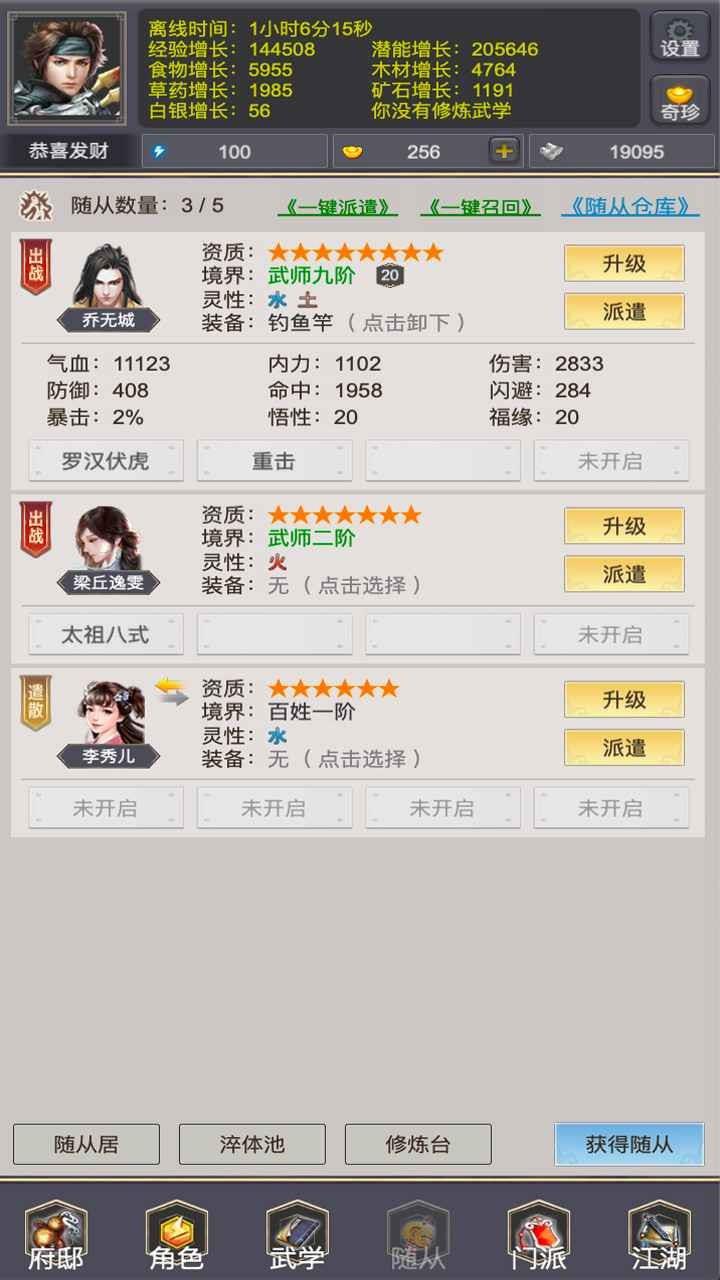Tap the 一键召回 link
The height and width of the screenshot is (1280, 720).
[x=480, y=207]
